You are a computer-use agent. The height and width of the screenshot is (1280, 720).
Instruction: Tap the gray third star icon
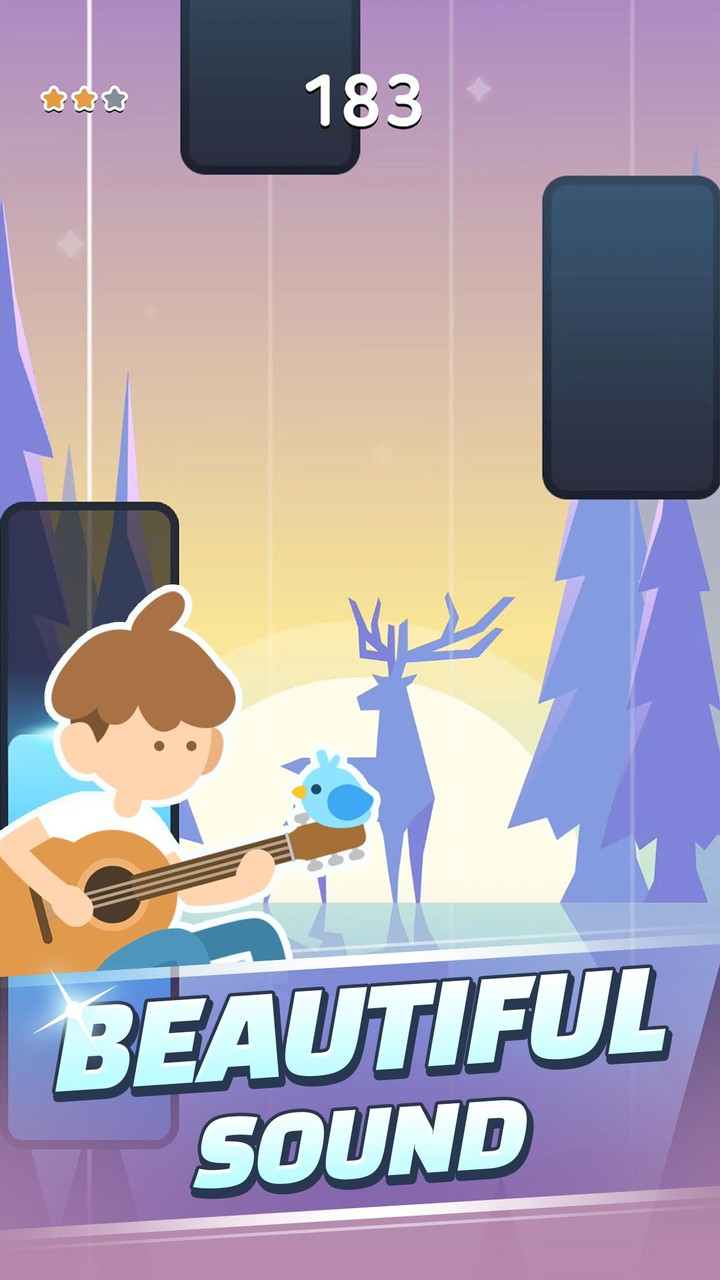coord(113,98)
